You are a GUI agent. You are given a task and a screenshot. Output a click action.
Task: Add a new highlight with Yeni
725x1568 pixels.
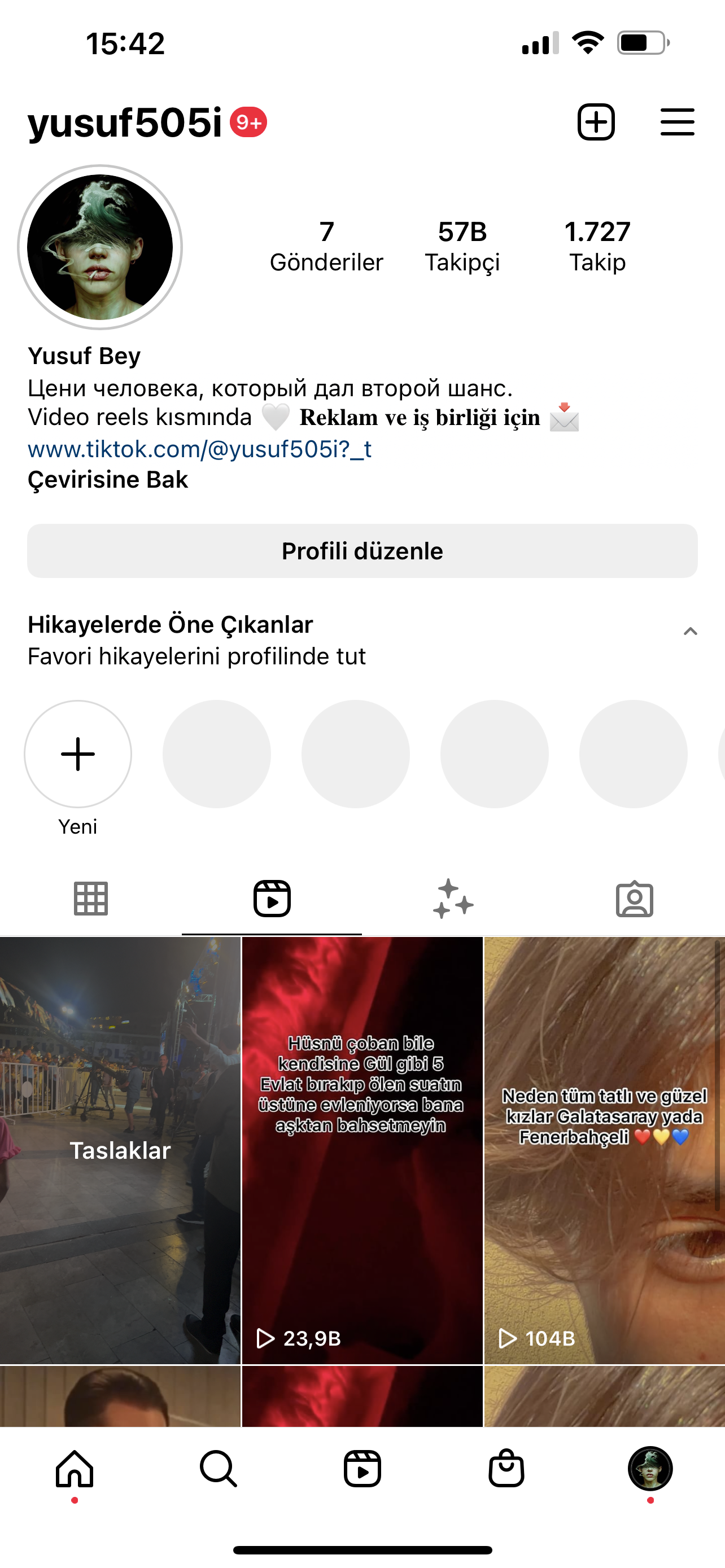[x=78, y=754]
